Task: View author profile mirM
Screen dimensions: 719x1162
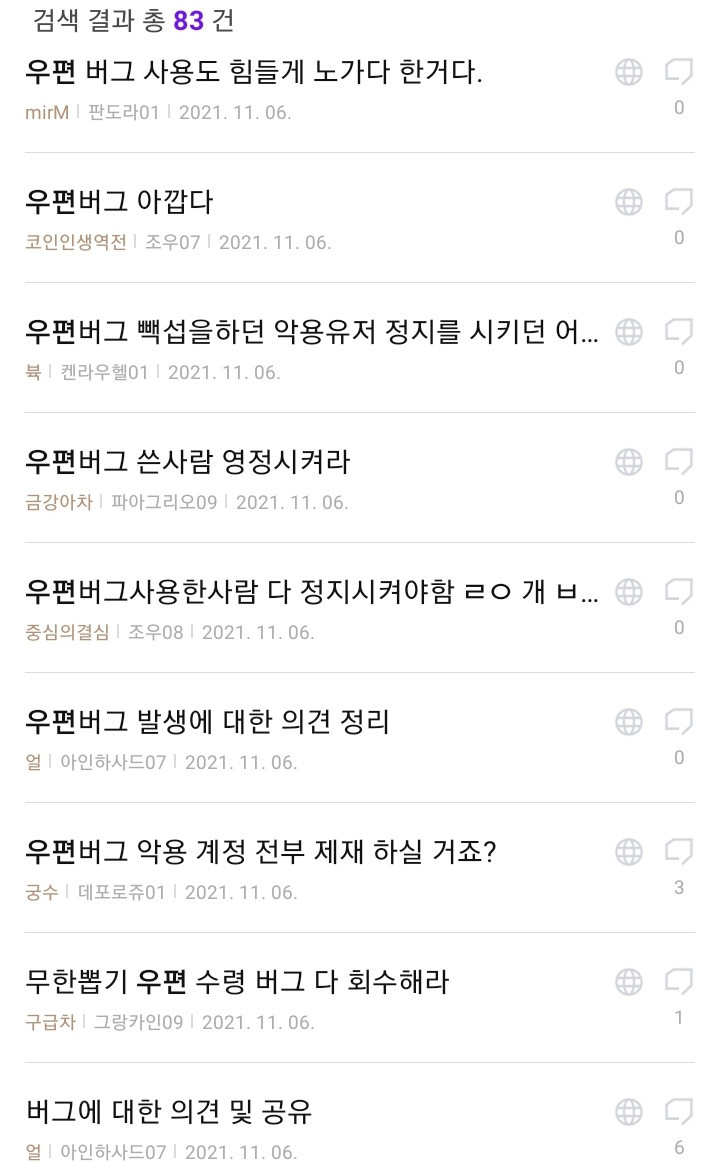Action: (47, 112)
